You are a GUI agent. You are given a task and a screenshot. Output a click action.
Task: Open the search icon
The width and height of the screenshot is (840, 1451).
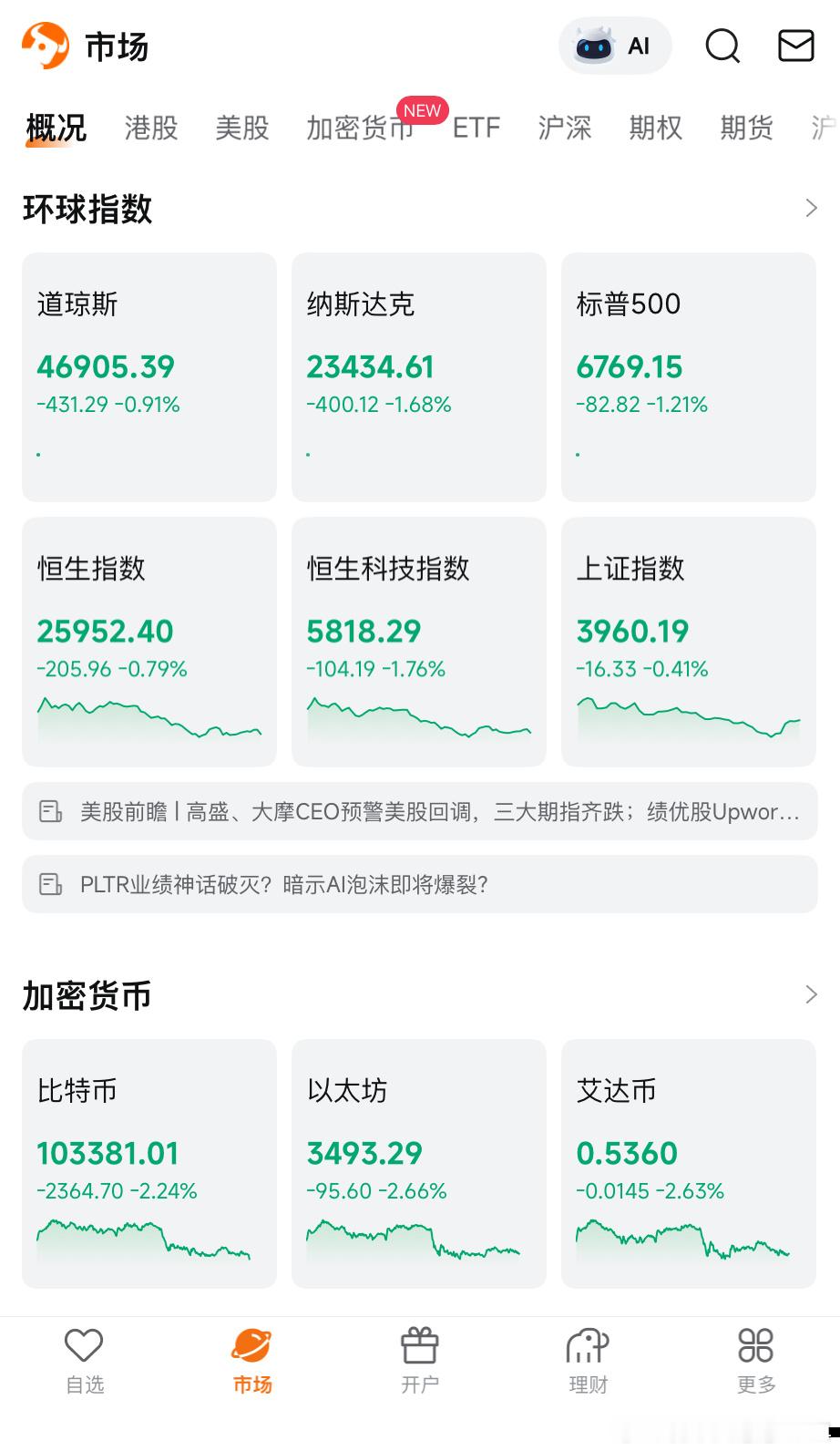tap(722, 46)
